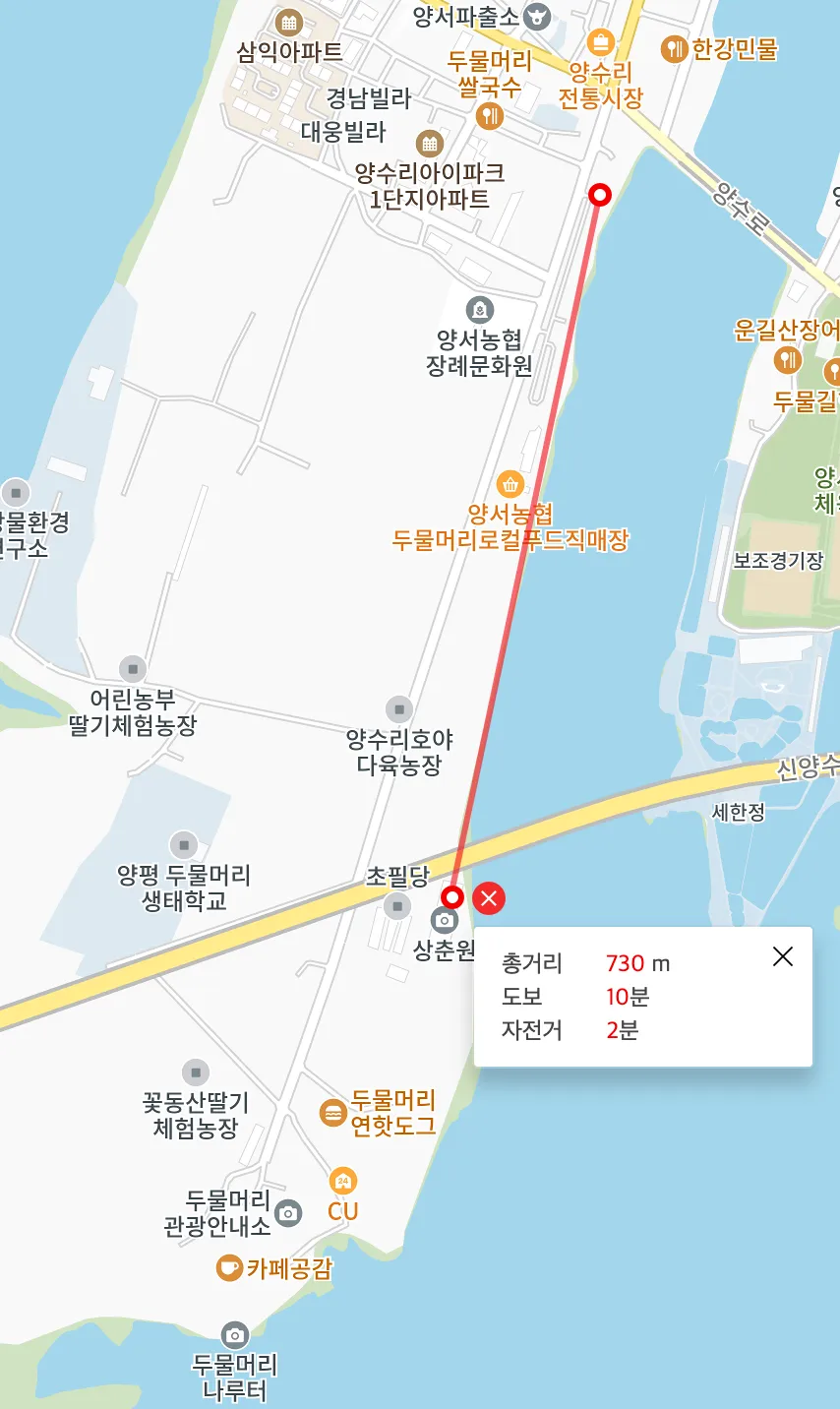Viewport: 840px width, 1409px height.
Task: Open the 양서파출소 police station marker
Action: click(x=536, y=15)
